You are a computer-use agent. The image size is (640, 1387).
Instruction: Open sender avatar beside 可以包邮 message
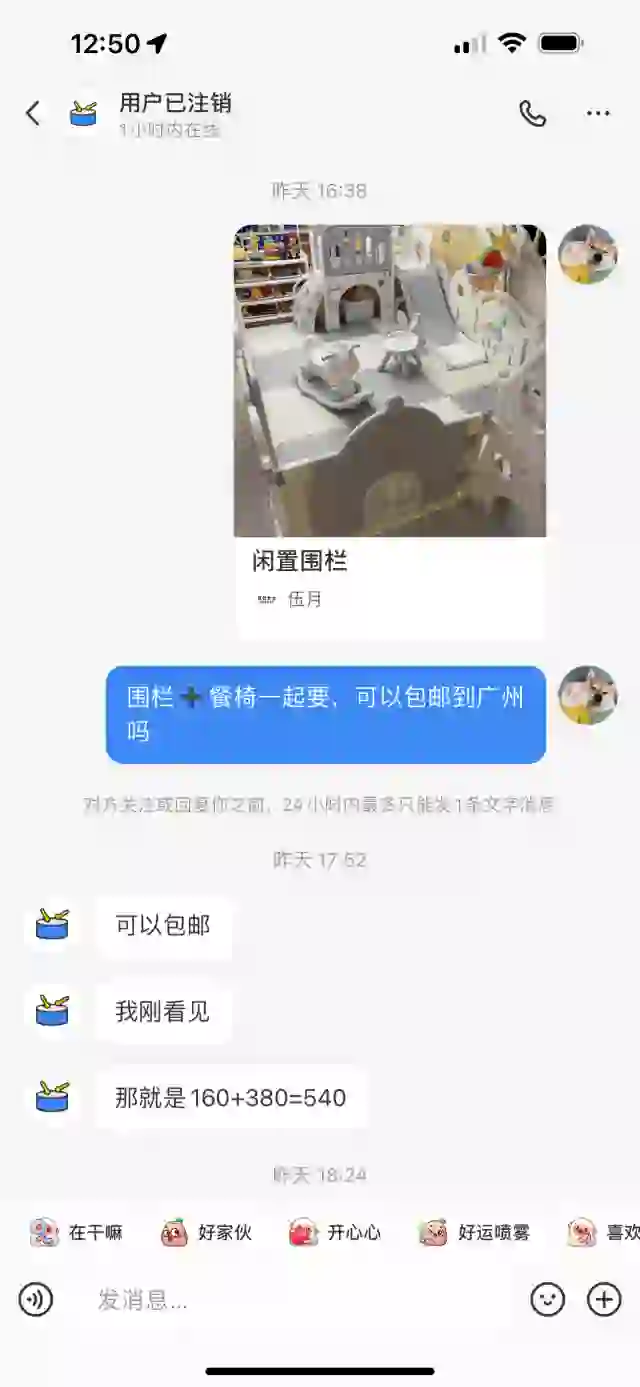point(52,925)
